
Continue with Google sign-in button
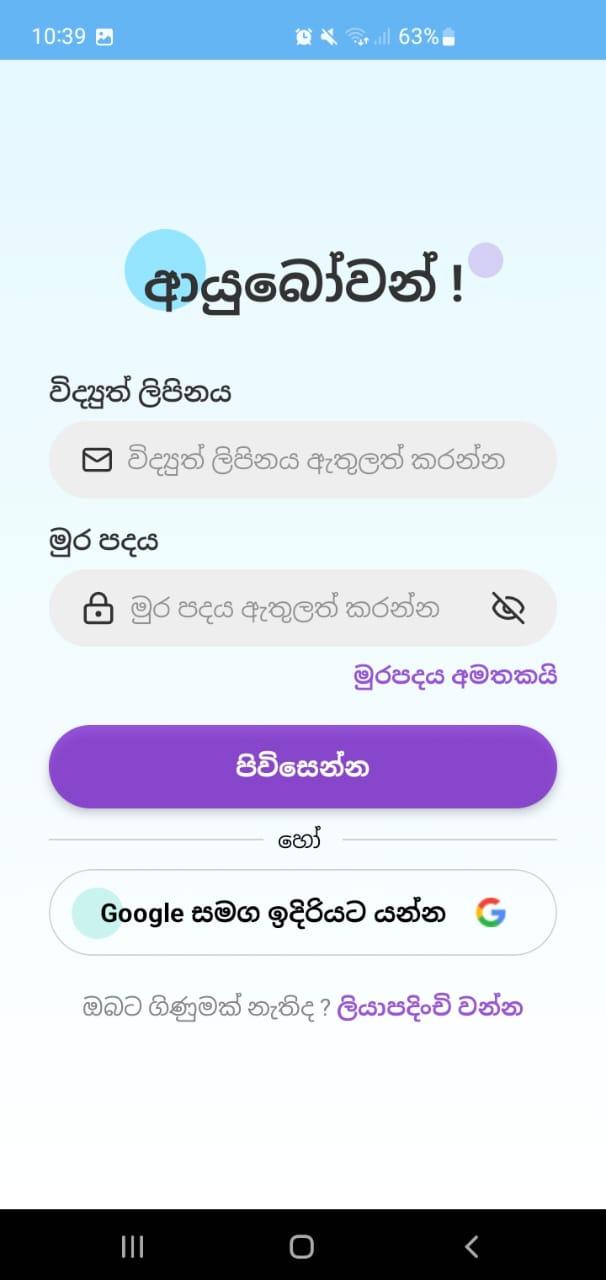pos(302,912)
